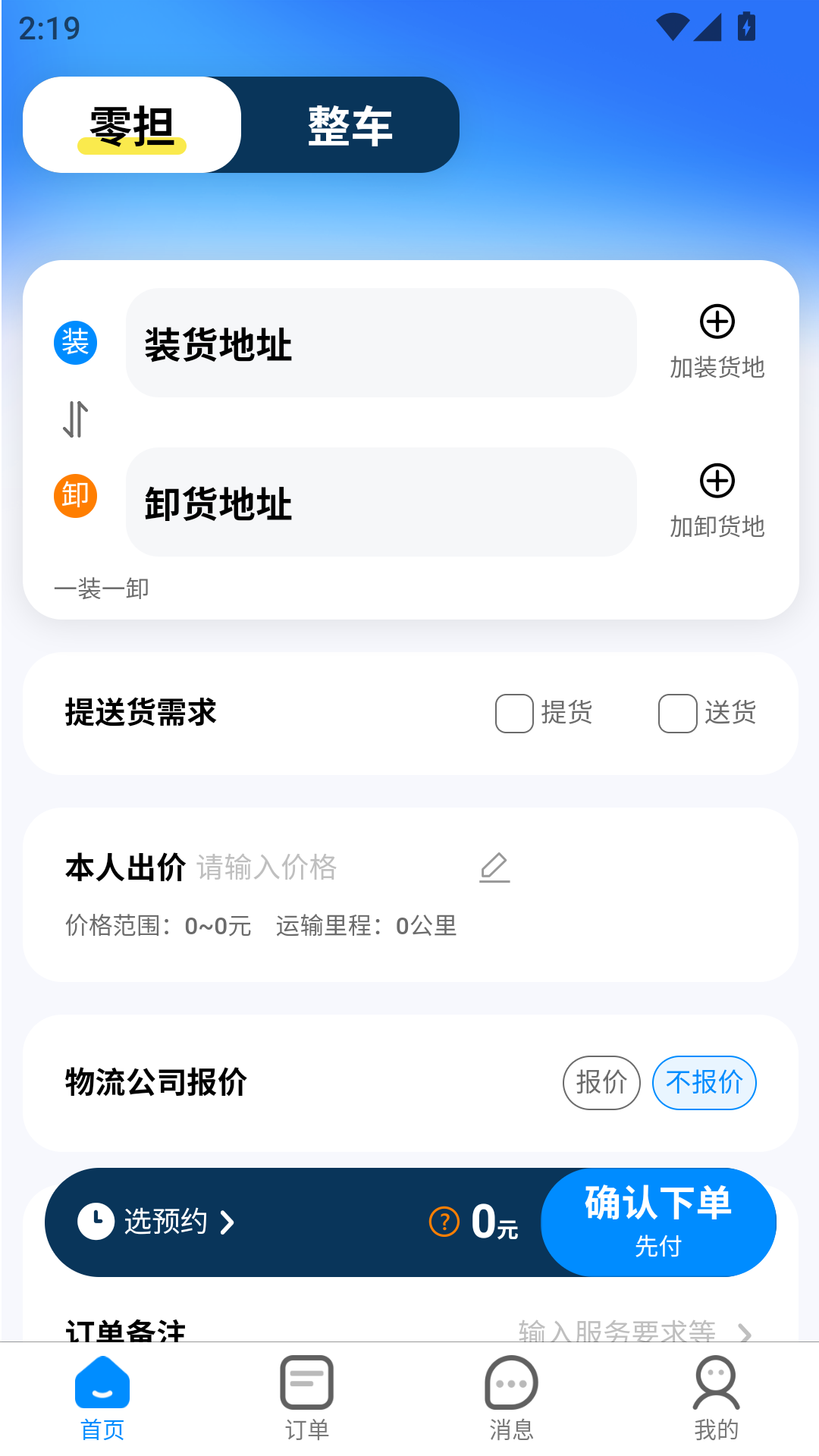
Task: Select the 不报价 option
Action: 704,1083
